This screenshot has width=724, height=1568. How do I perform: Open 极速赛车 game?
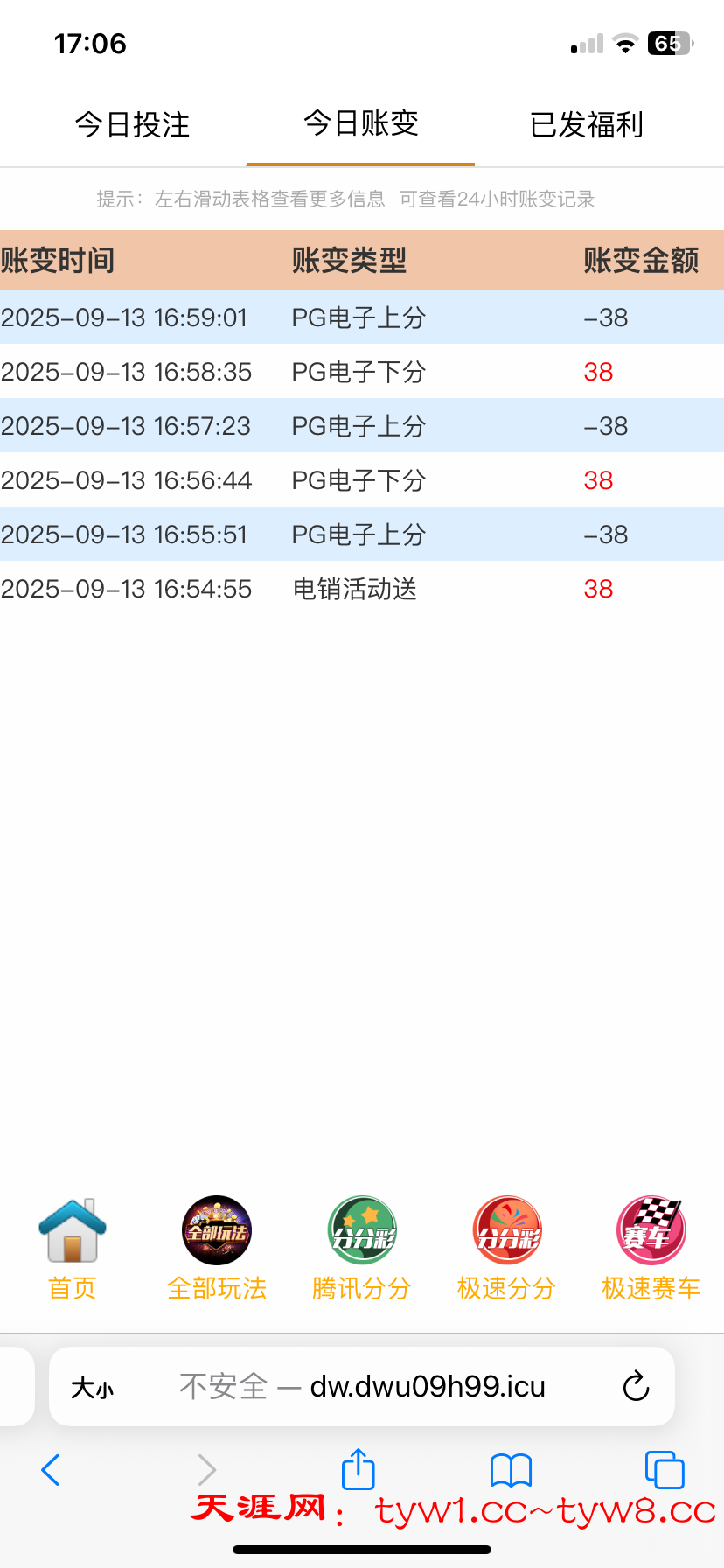coord(651,1249)
